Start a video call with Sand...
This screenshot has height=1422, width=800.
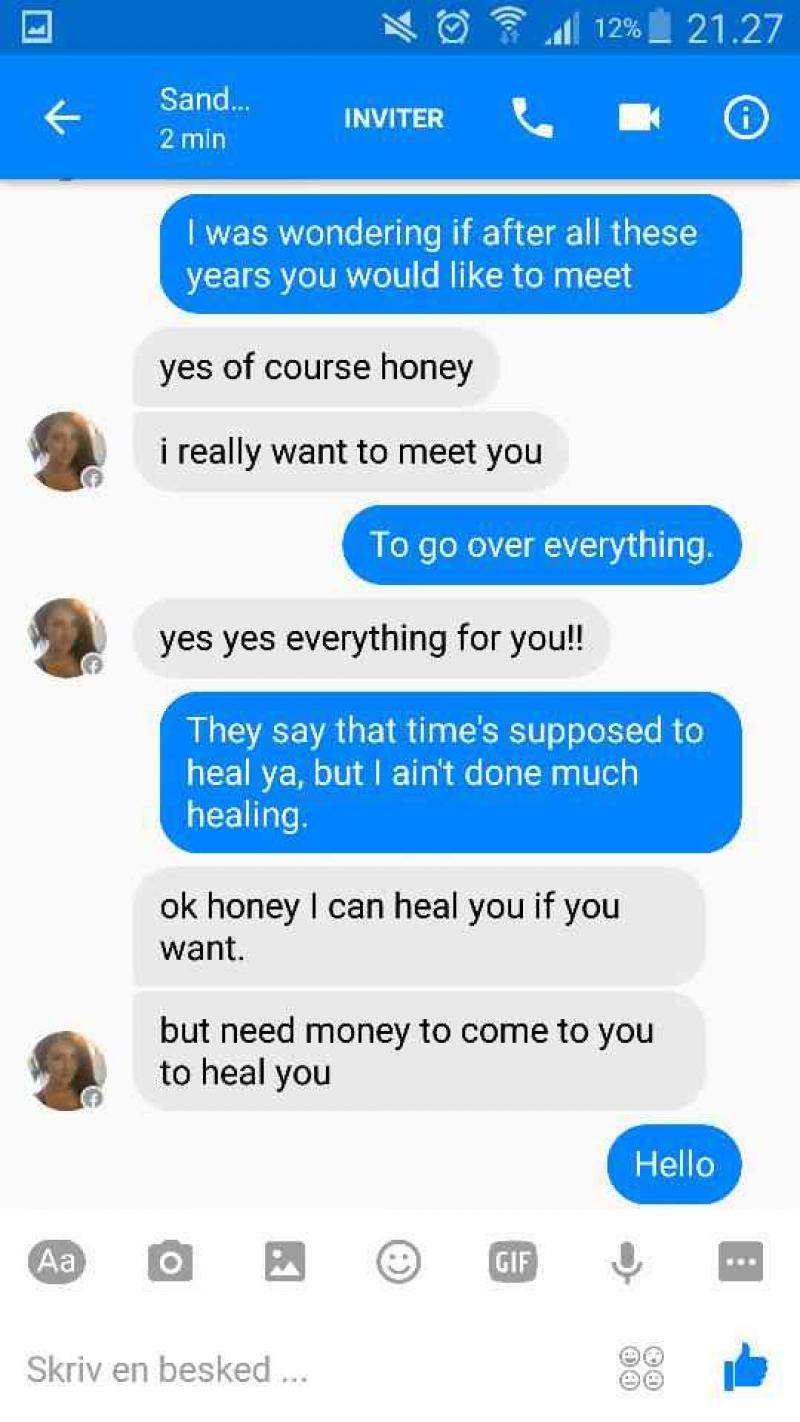(639, 119)
